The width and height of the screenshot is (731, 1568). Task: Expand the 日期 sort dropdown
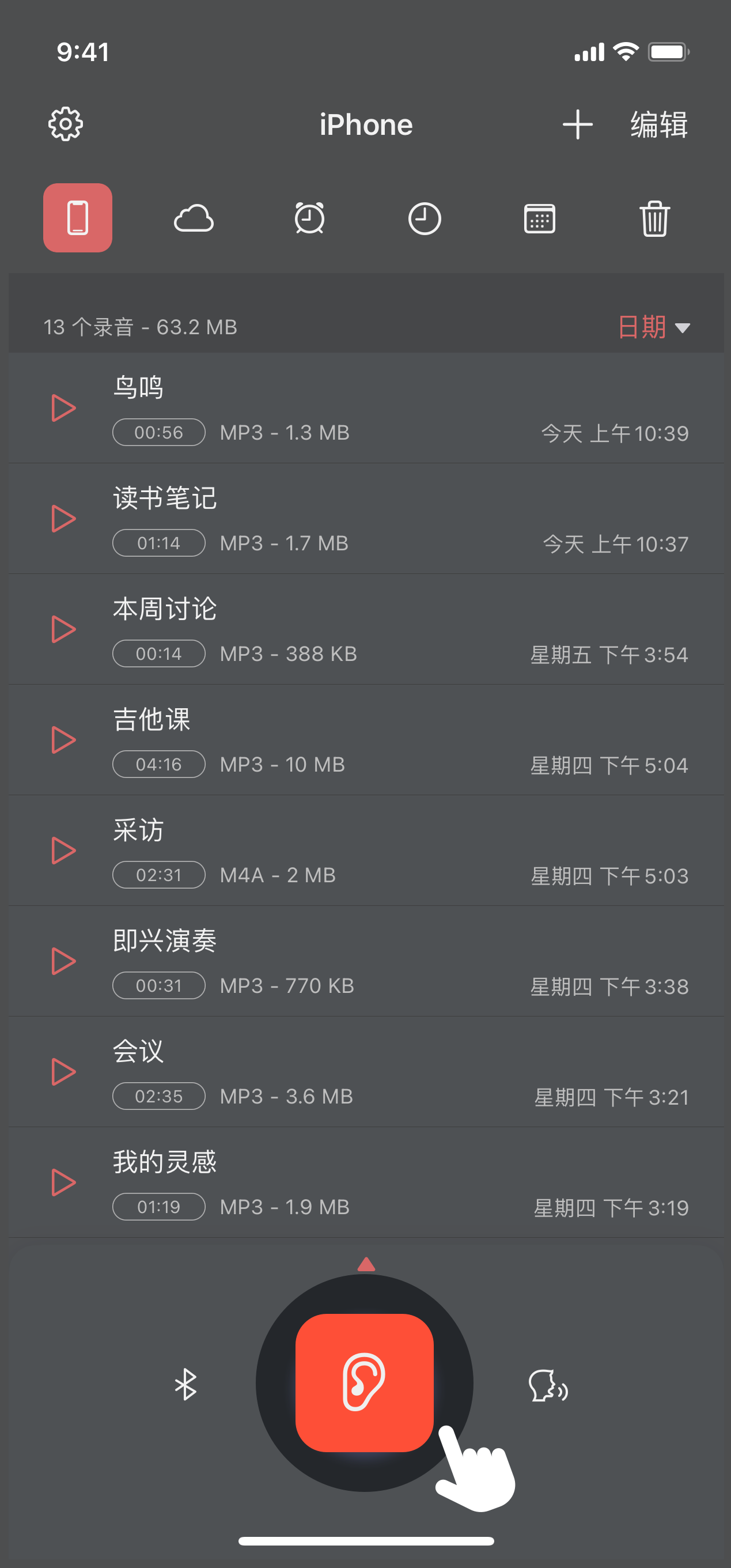pos(653,327)
